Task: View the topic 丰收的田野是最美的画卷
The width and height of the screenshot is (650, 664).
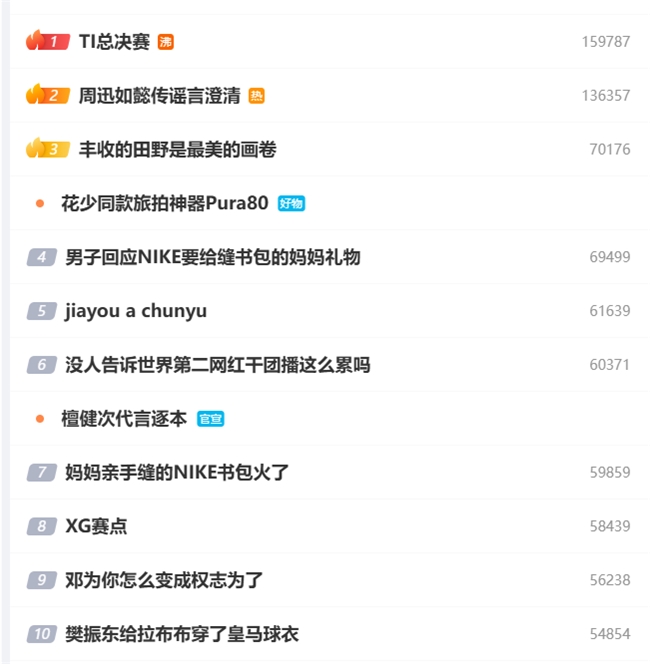Action: (x=177, y=150)
